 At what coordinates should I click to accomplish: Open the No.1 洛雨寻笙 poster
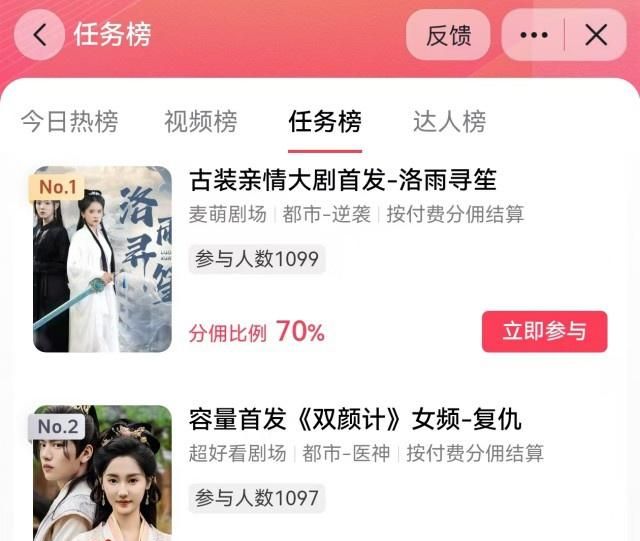click(x=102, y=259)
